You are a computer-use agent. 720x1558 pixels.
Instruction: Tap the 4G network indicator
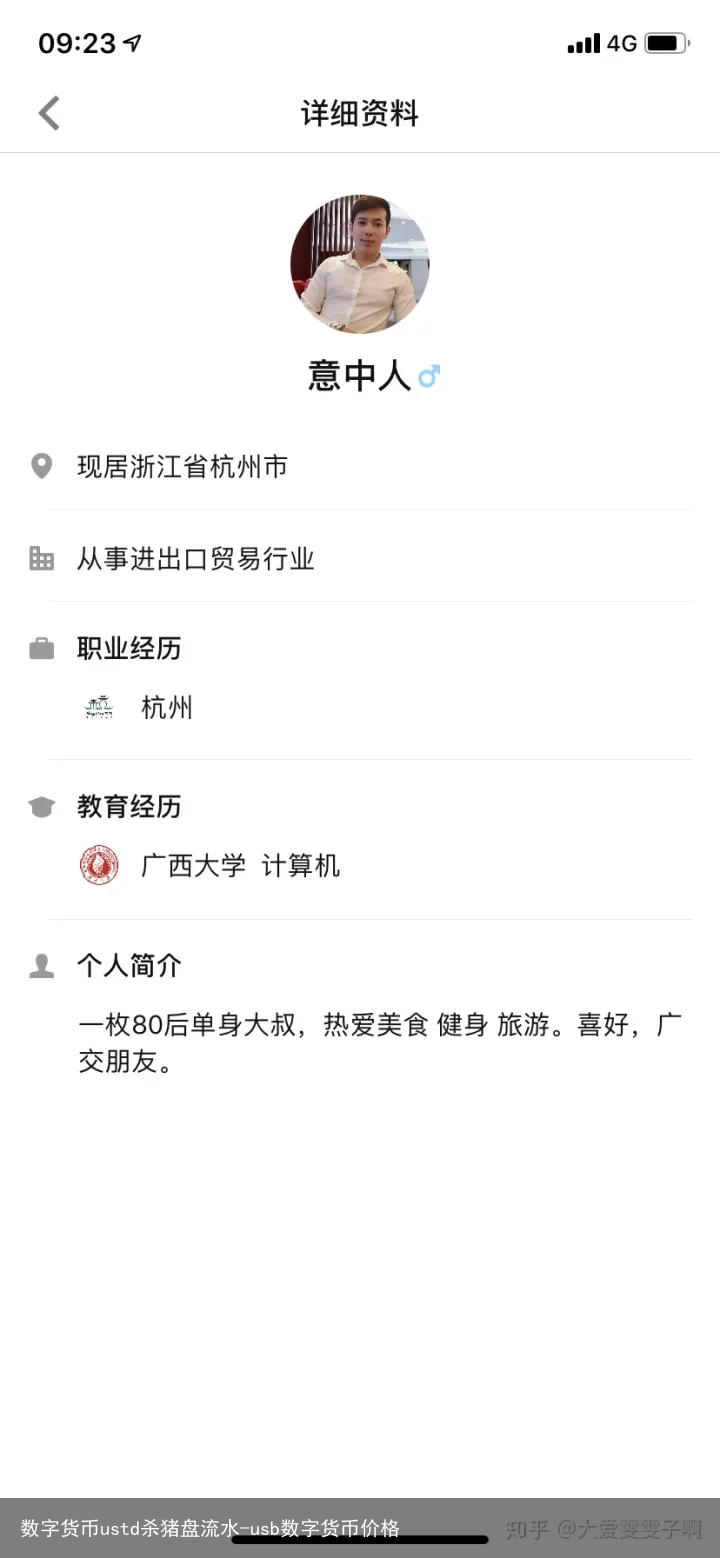[622, 42]
